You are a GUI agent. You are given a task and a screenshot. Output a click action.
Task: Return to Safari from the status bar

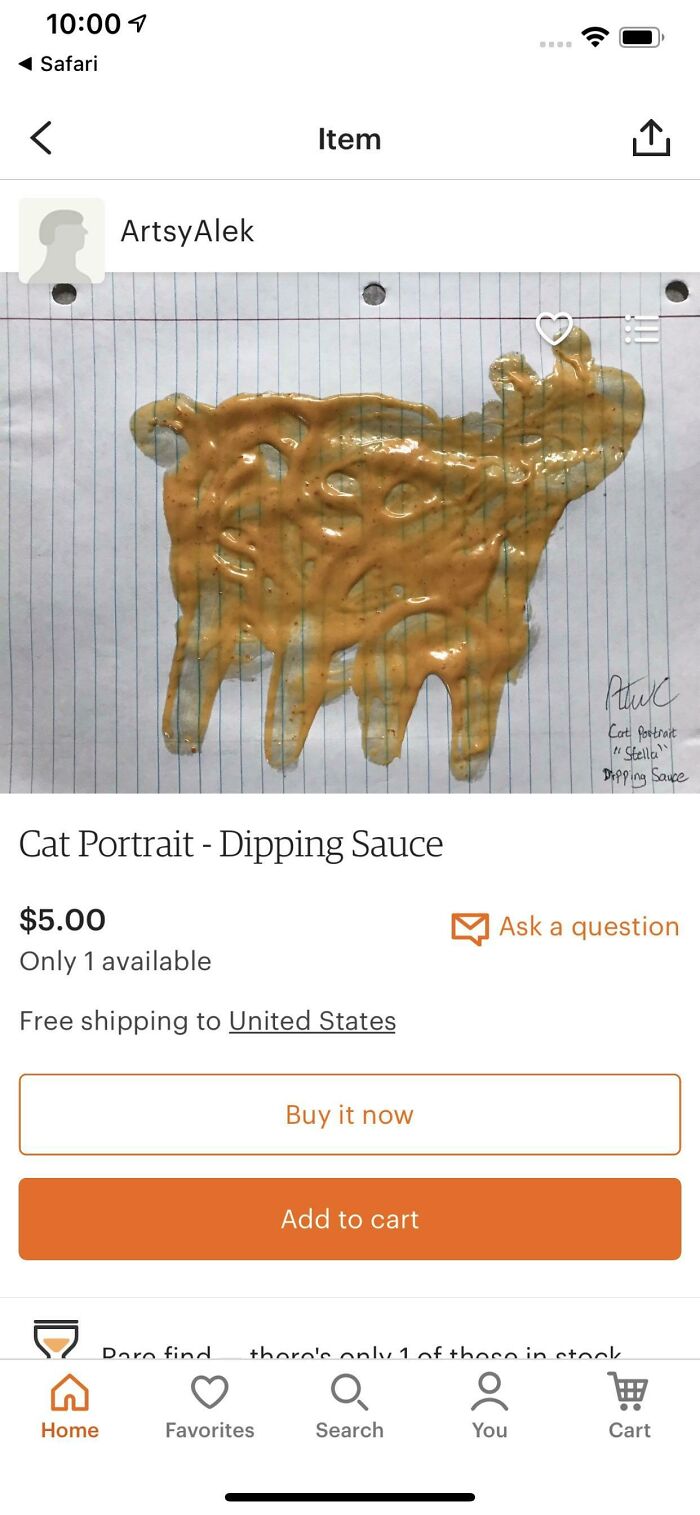point(58,64)
